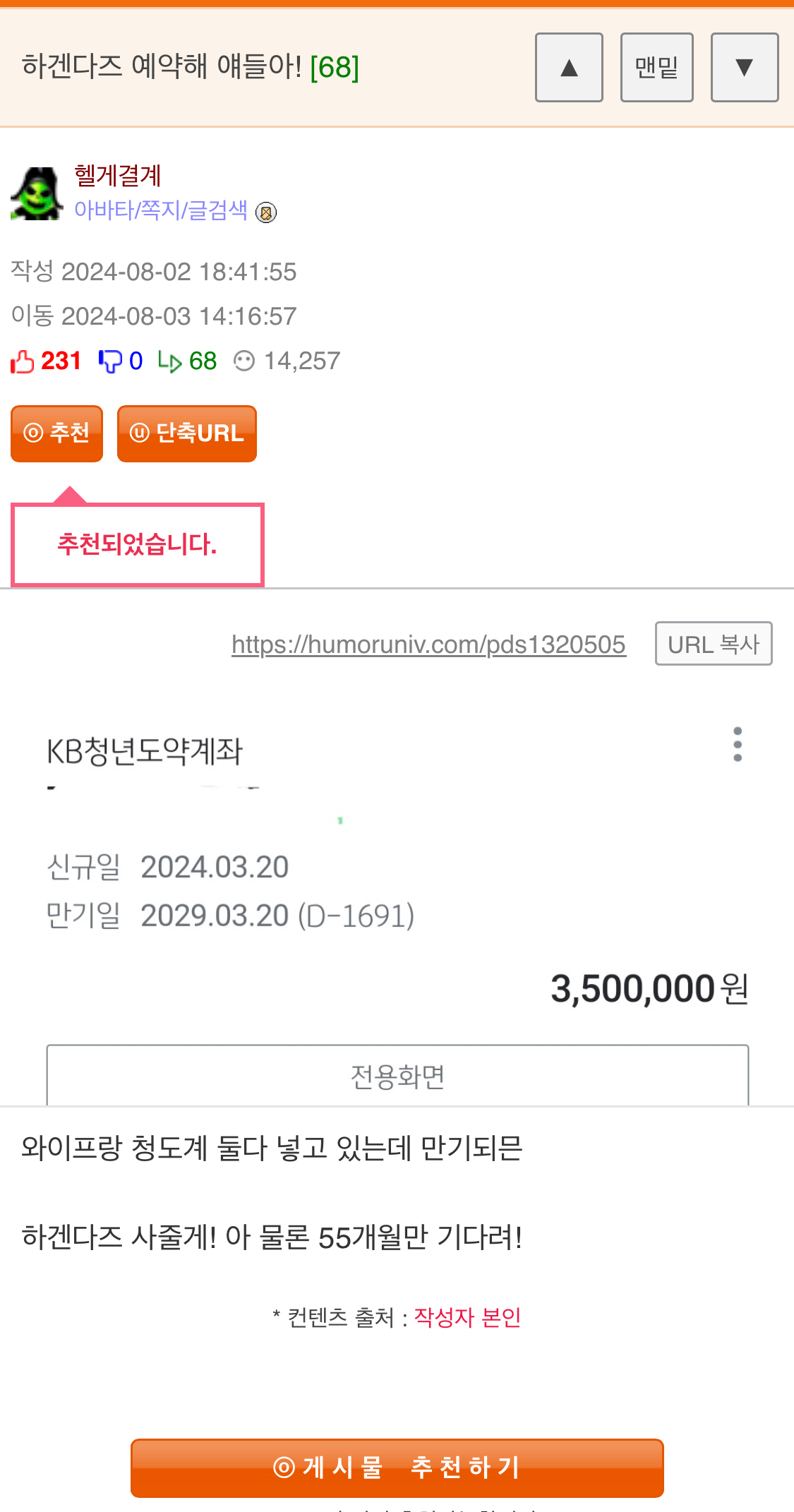Image resolution: width=794 pixels, height=1512 pixels.
Task: Tap the up arrow button in the header
Action: click(x=569, y=68)
